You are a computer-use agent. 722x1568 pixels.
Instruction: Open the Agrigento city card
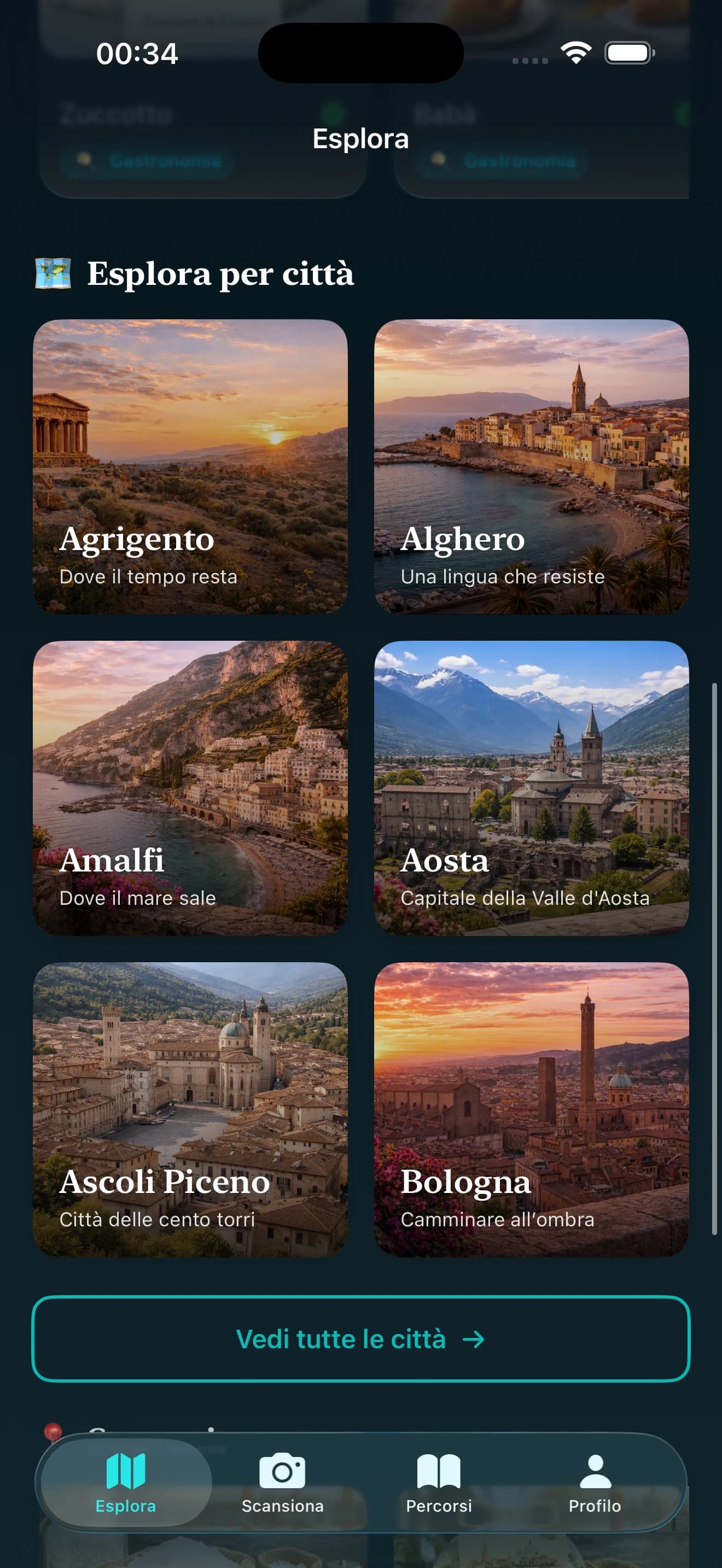(x=190, y=466)
